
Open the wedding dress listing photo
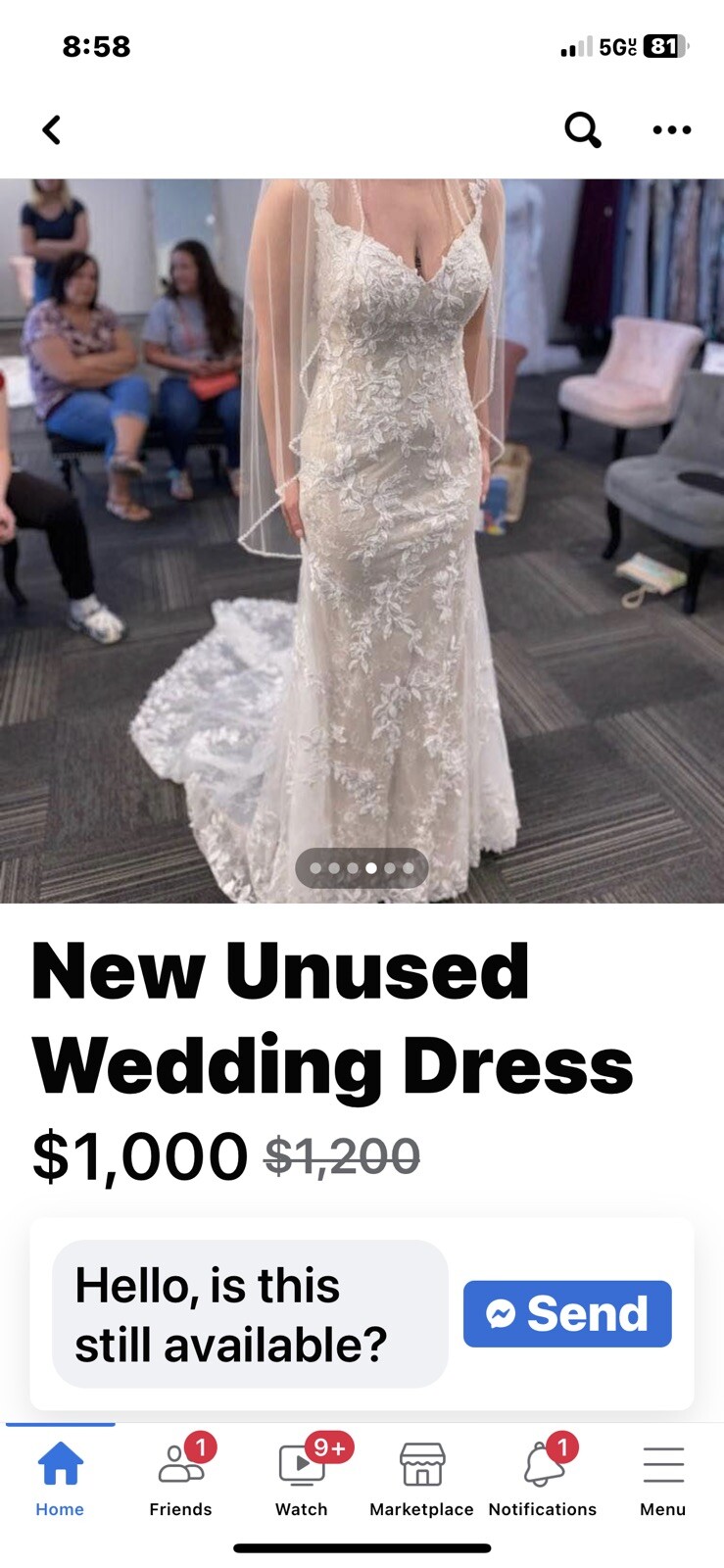(x=362, y=539)
